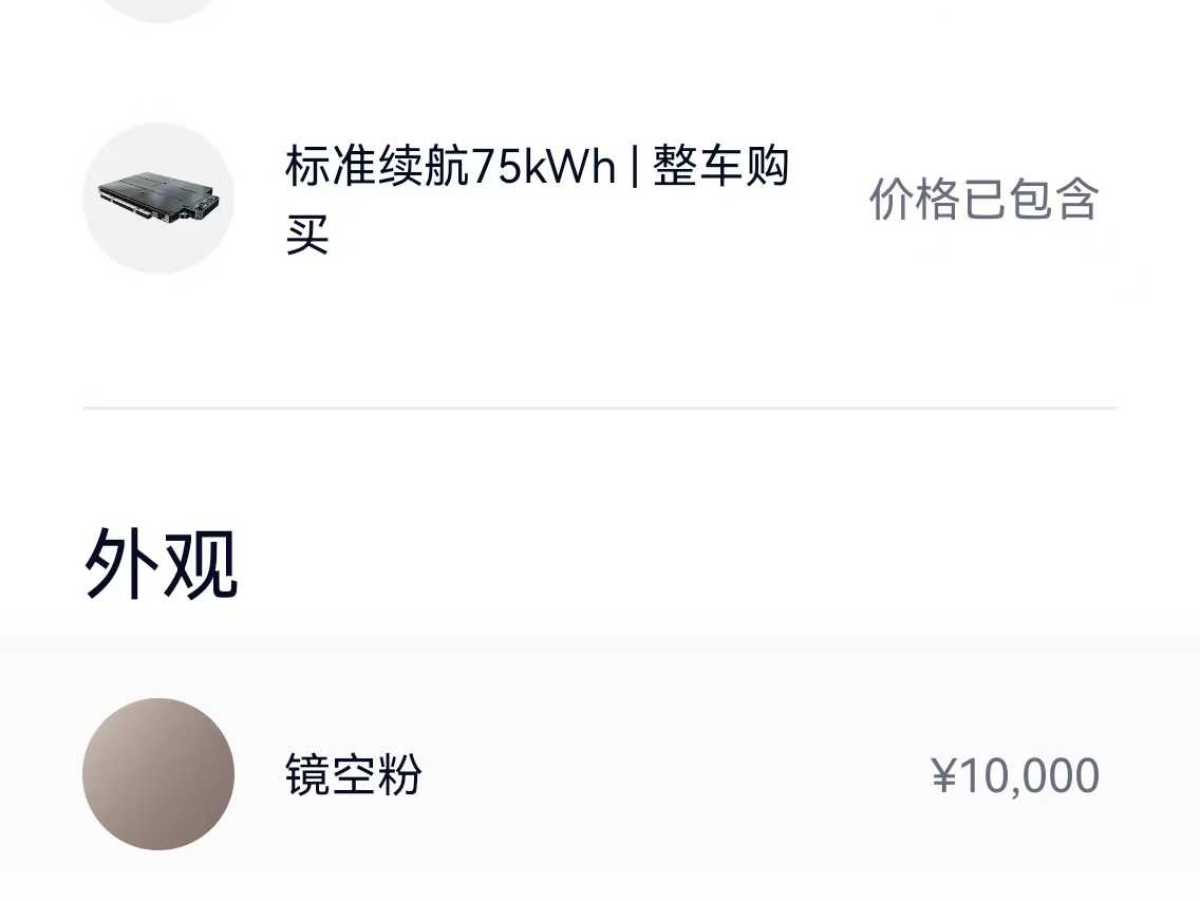The image size is (1200, 900).
Task: Open the 标准续航75kWh battery option row
Action: 536,199
